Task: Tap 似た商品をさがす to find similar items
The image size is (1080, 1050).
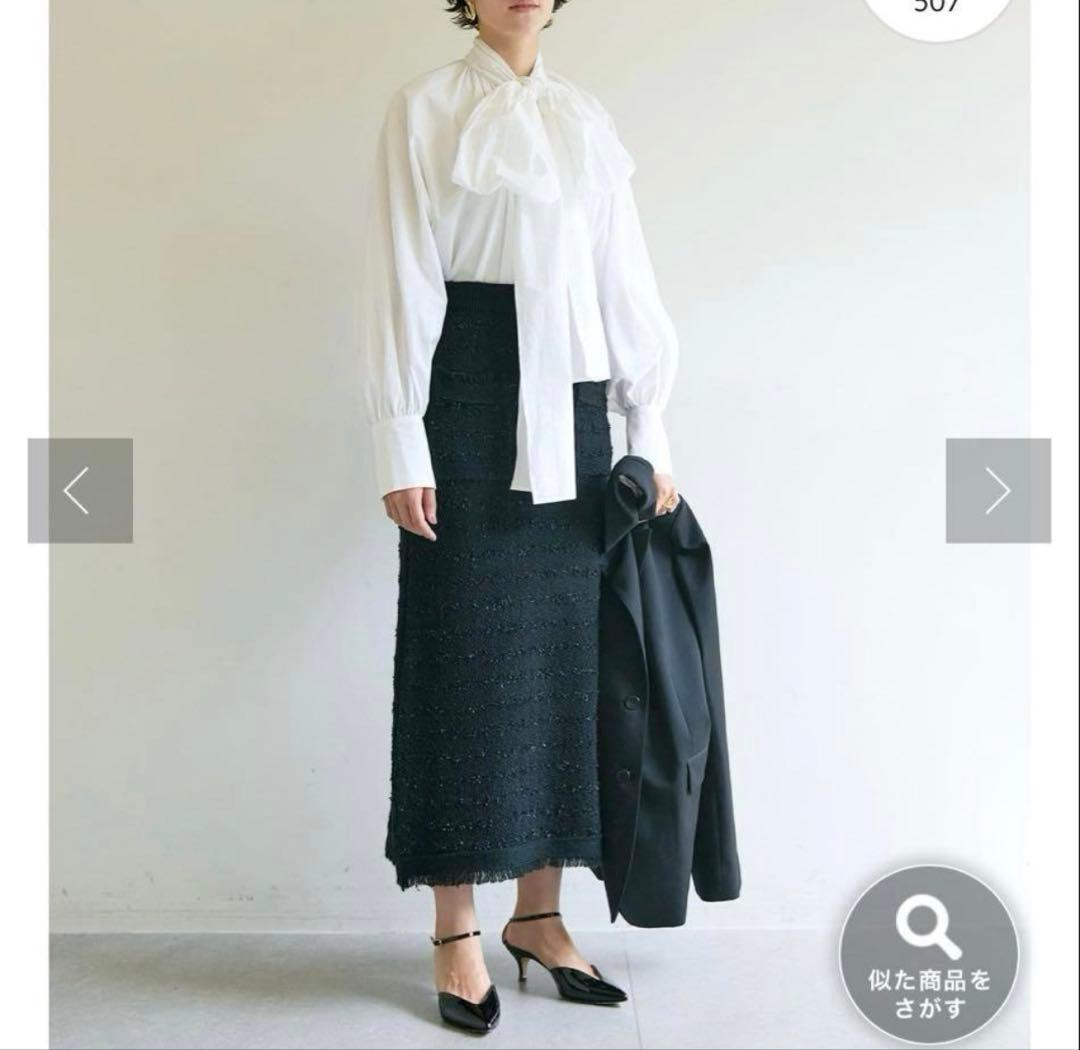Action: 929,954
